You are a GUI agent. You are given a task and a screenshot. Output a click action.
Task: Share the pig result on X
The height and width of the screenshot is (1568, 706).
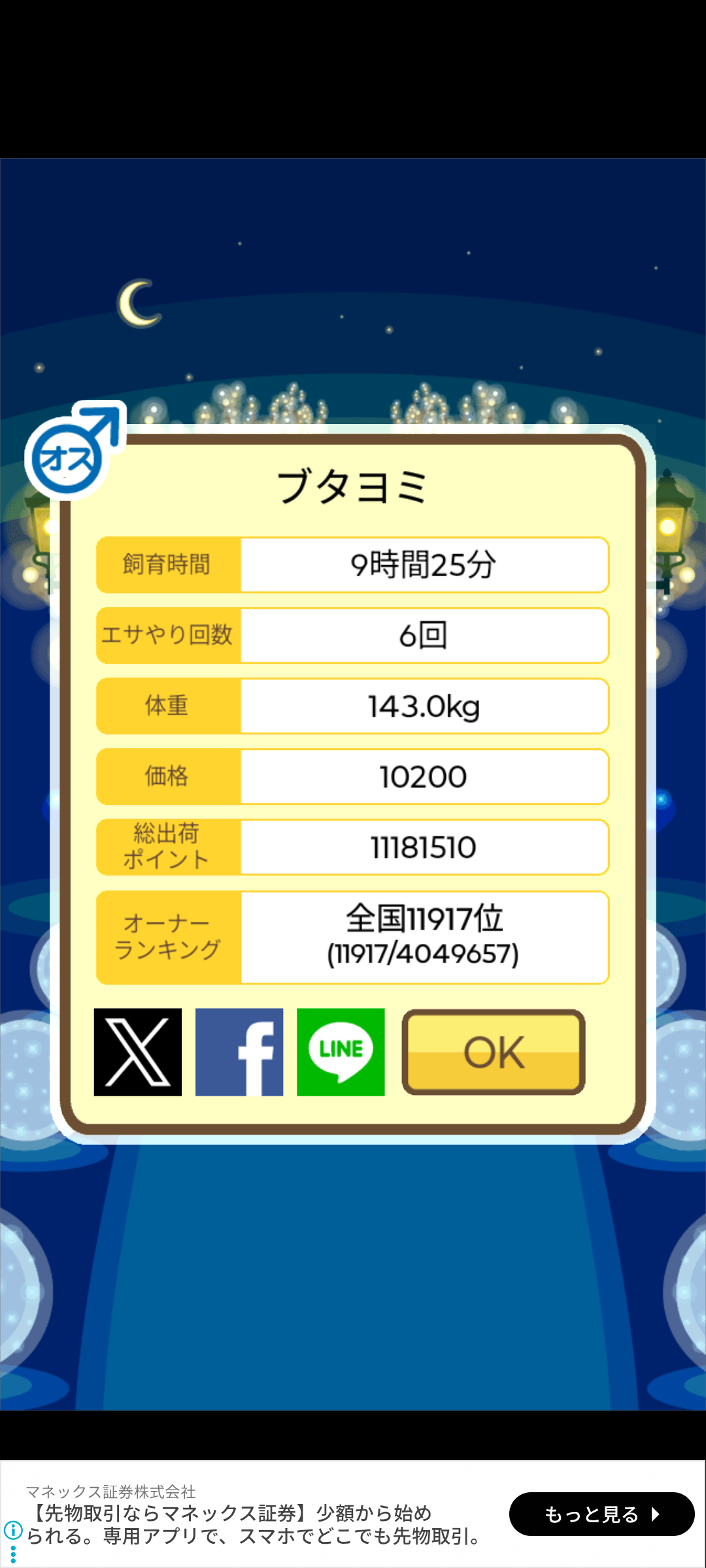tap(138, 1052)
